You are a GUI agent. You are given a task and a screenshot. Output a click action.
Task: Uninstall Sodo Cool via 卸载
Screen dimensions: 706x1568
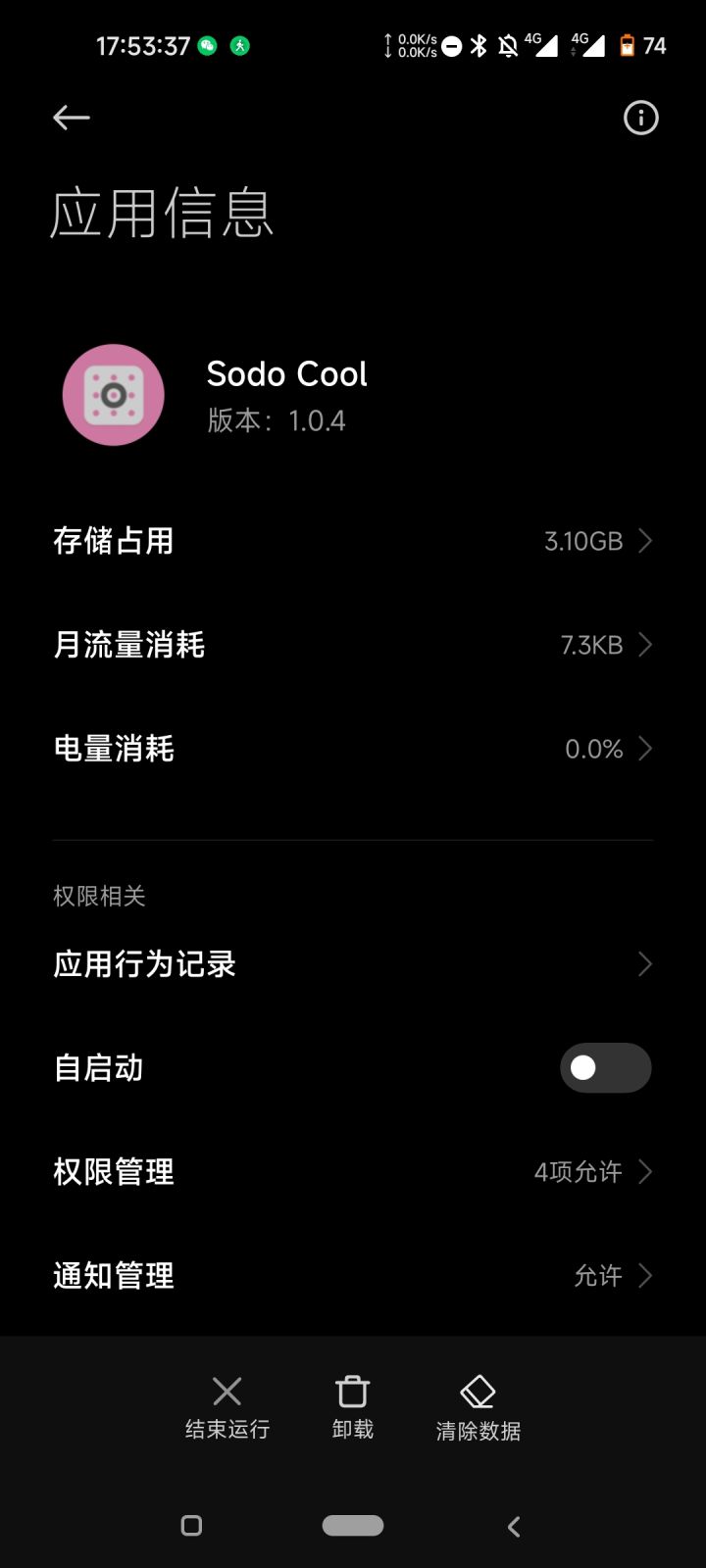(x=353, y=1408)
